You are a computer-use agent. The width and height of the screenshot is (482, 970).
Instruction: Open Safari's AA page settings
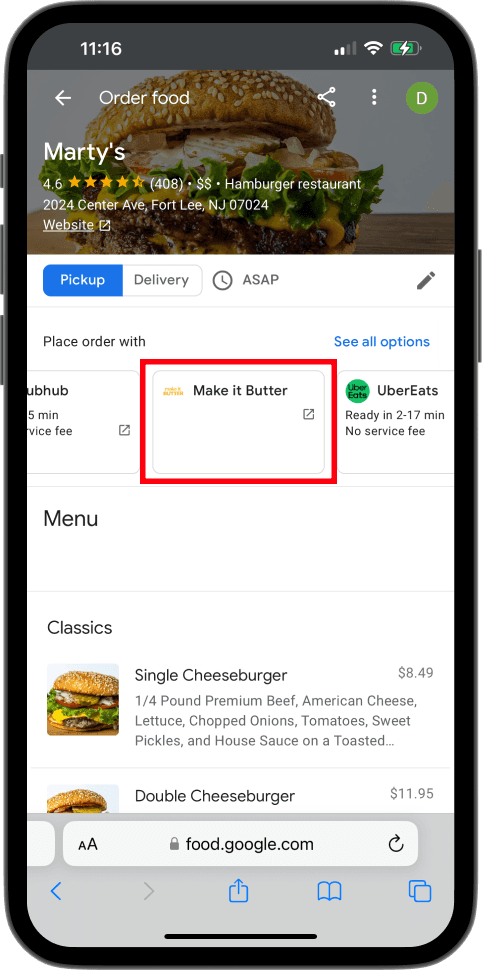tap(88, 844)
